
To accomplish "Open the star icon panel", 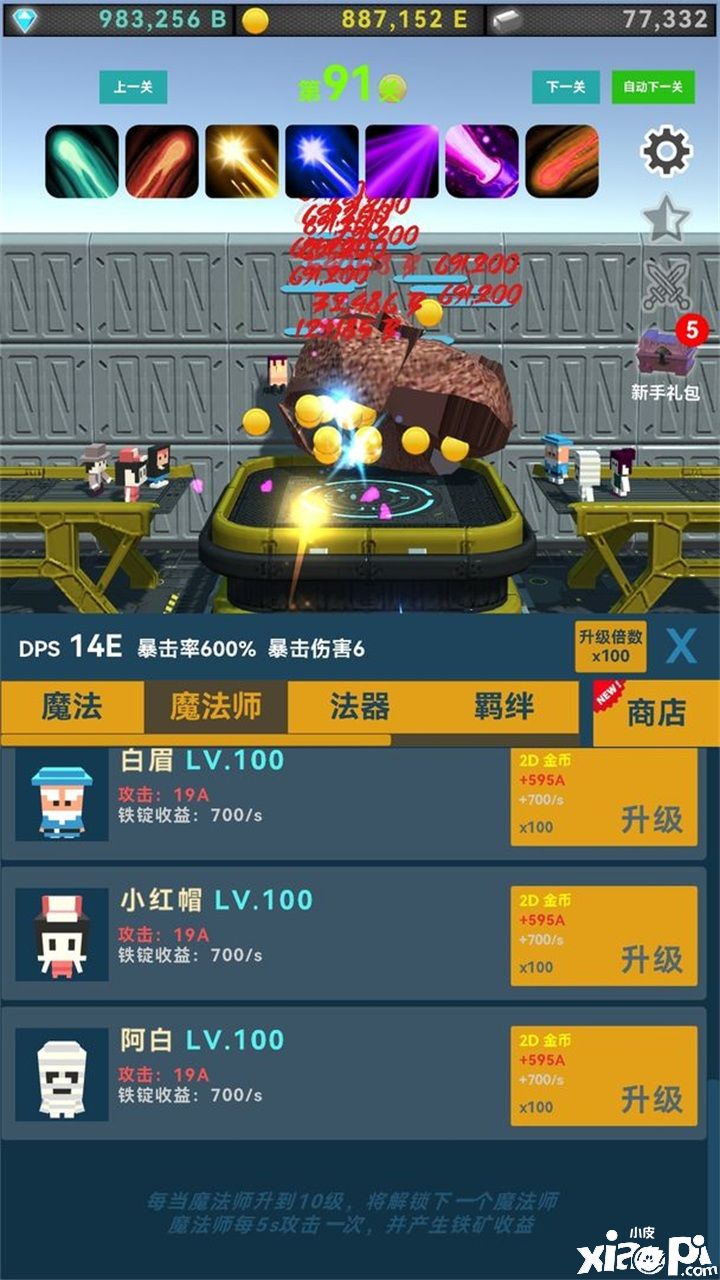I will [x=666, y=218].
